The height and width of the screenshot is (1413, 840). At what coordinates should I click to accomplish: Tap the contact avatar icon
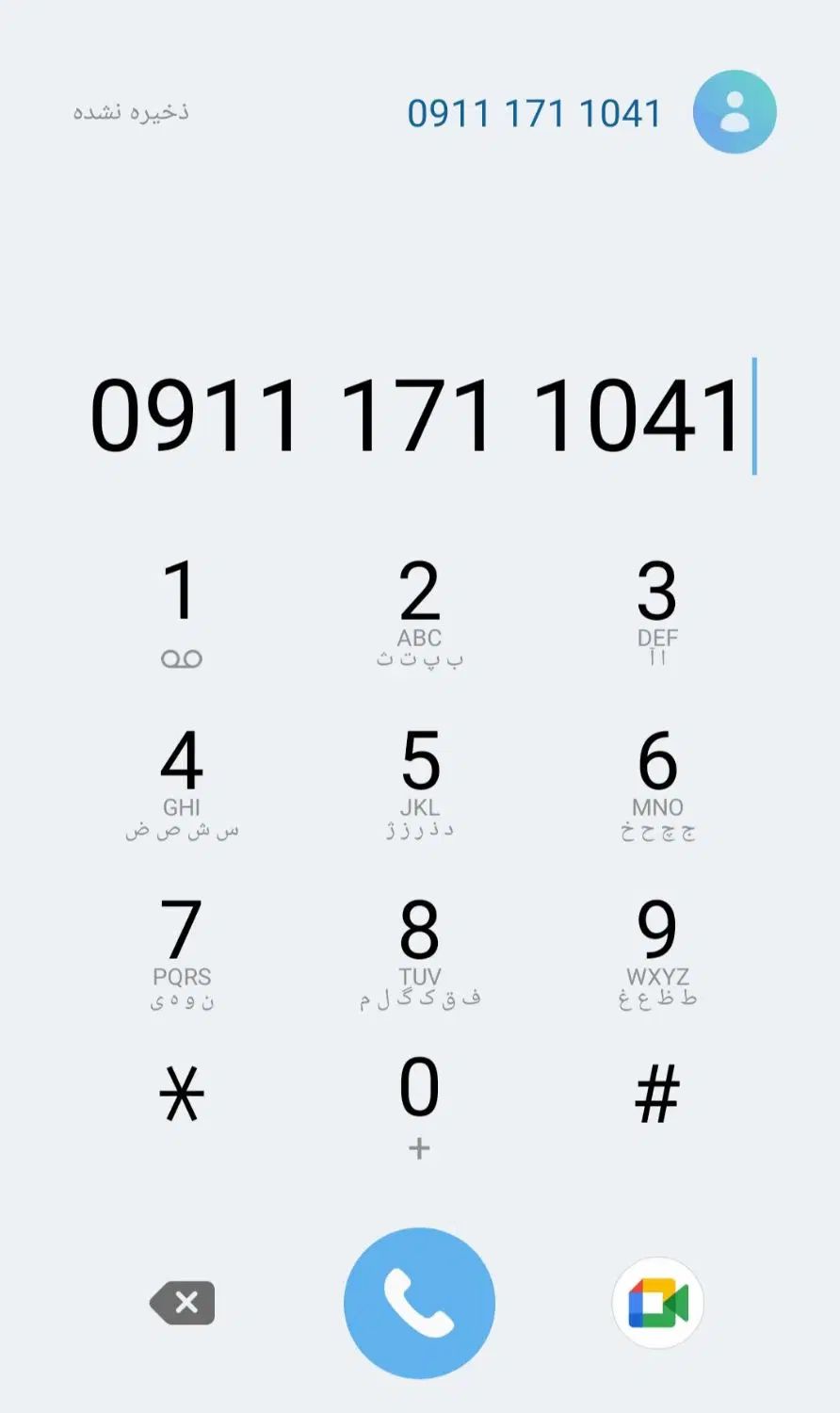[x=735, y=111]
